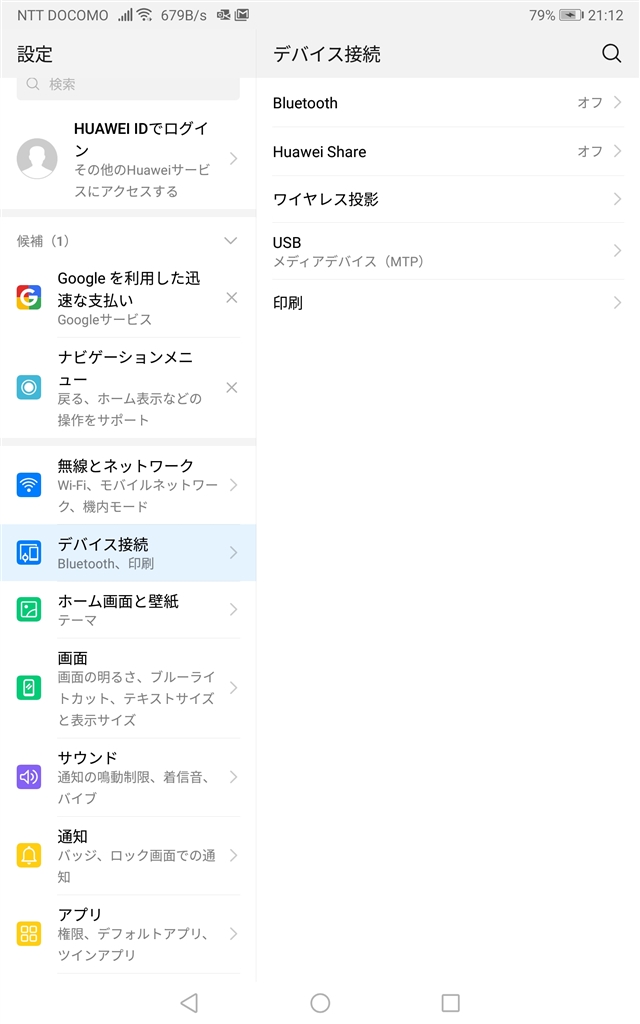
Task: Dismiss the Google 迅速な支払い suggestion
Action: [232, 298]
